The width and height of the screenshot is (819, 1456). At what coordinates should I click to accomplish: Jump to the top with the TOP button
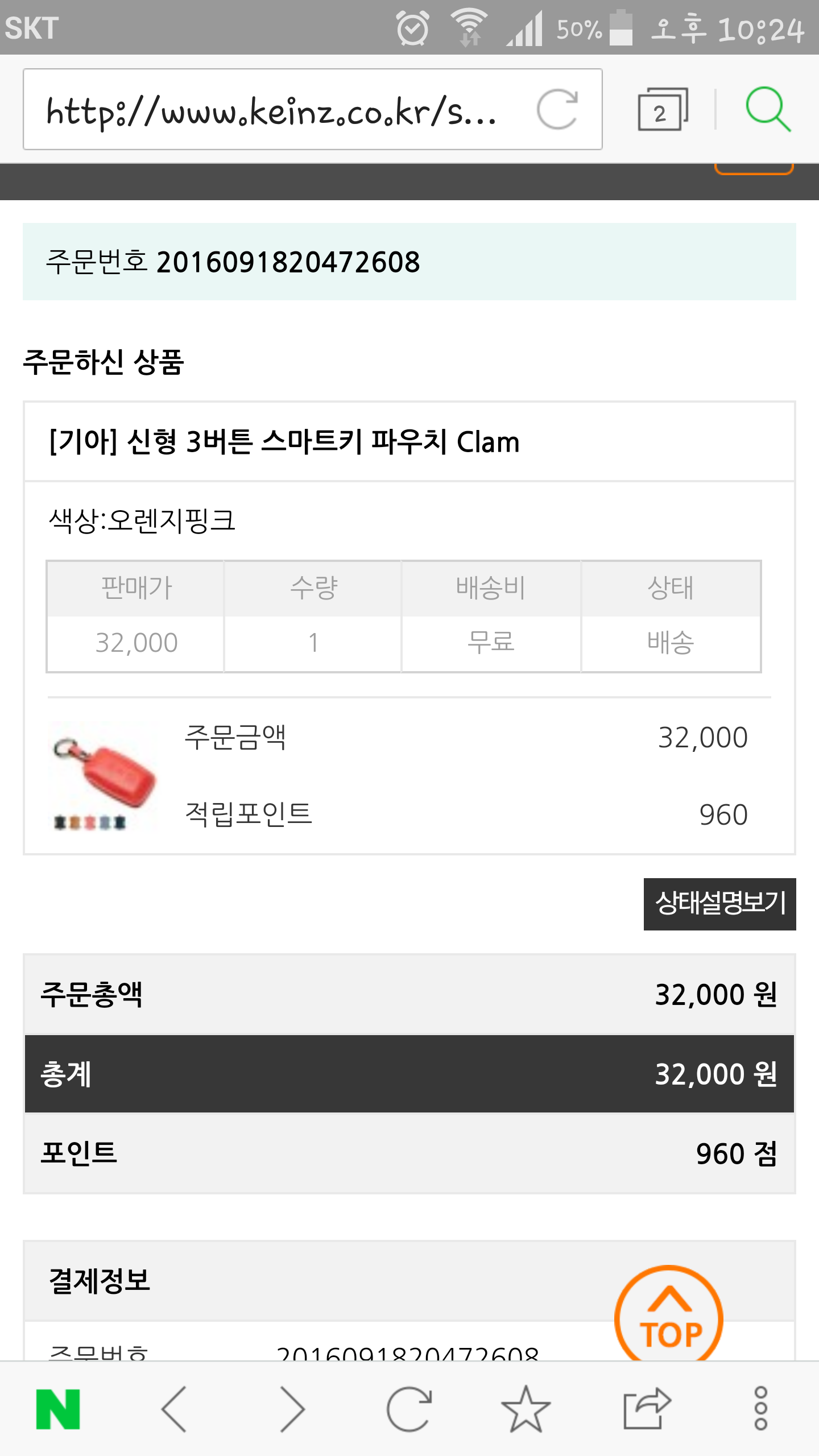click(669, 1314)
